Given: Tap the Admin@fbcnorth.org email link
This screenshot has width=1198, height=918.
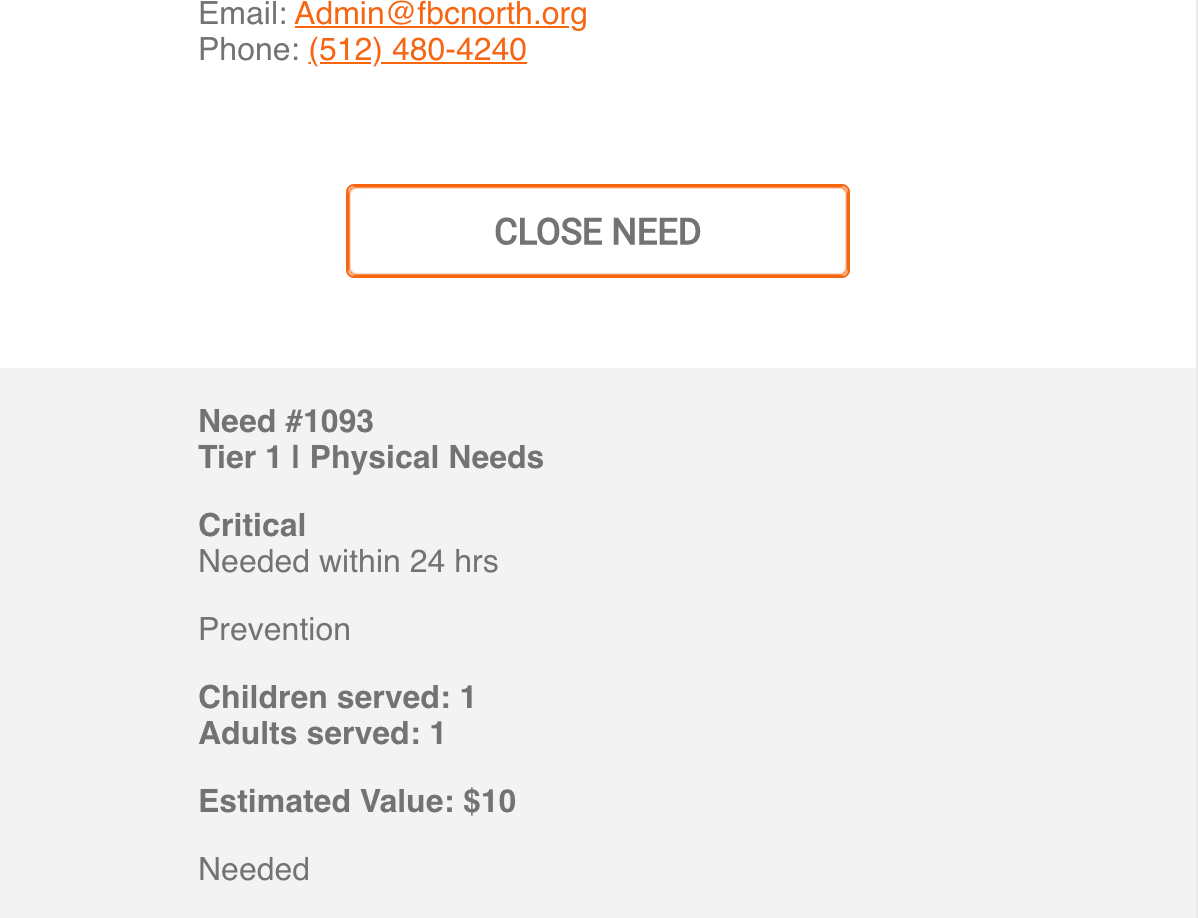Looking at the screenshot, I should click(440, 15).
